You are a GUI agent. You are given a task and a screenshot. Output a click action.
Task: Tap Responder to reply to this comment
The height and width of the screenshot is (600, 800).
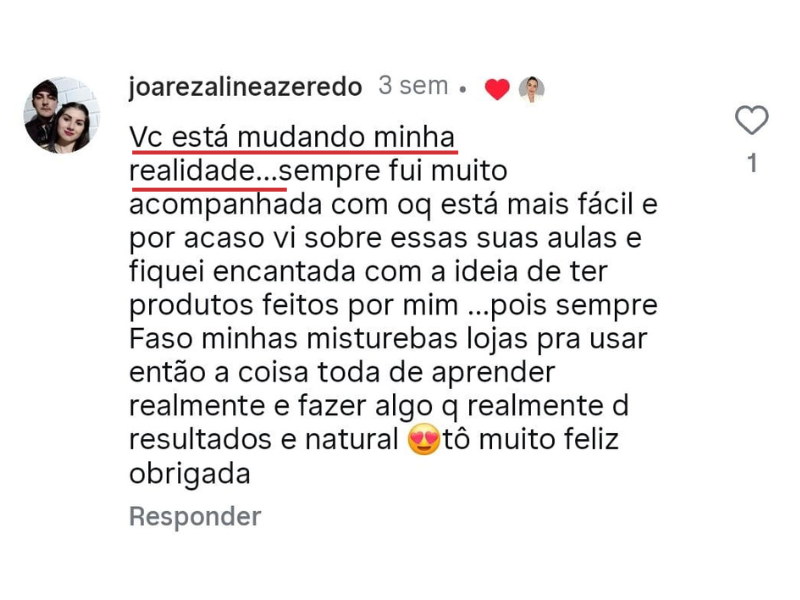[195, 517]
